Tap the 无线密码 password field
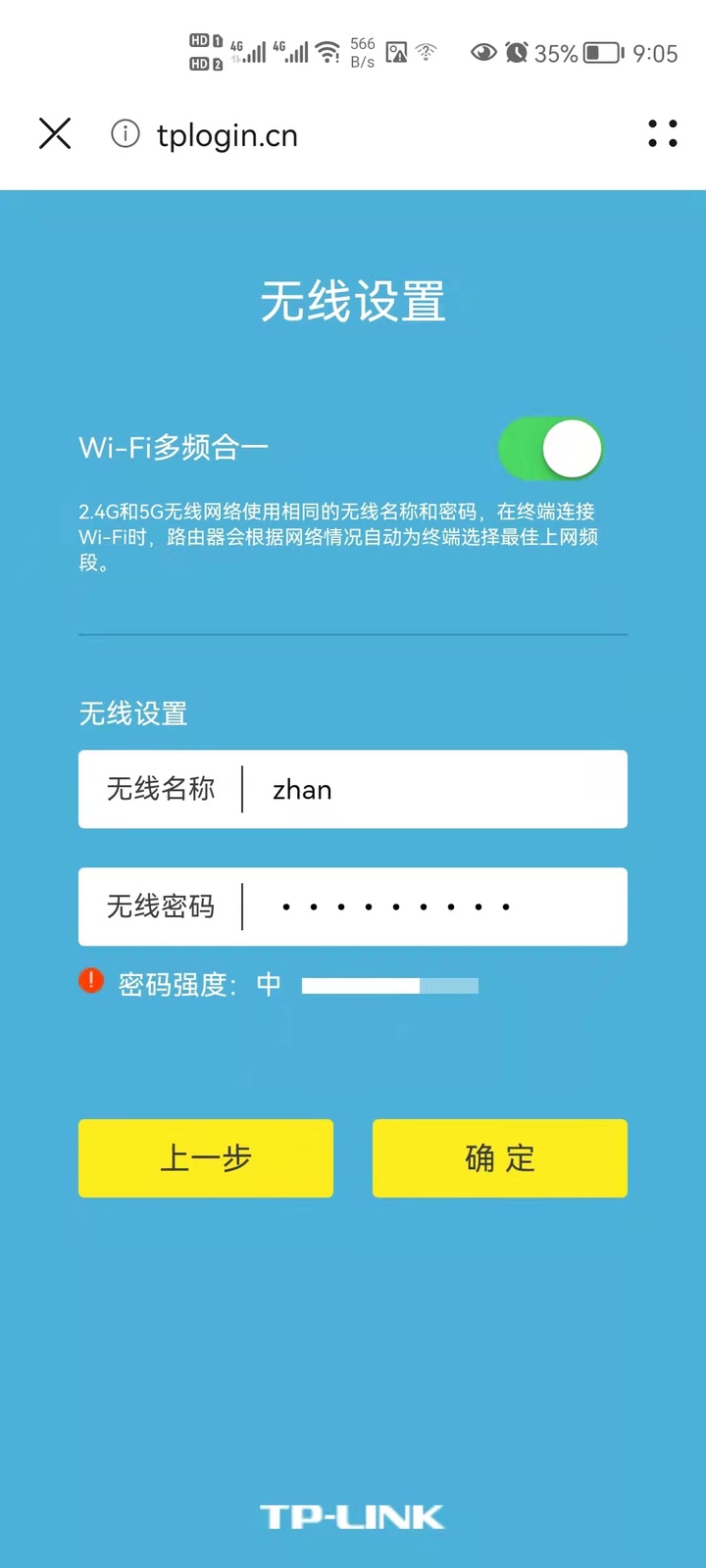706x1568 pixels. [x=392, y=906]
